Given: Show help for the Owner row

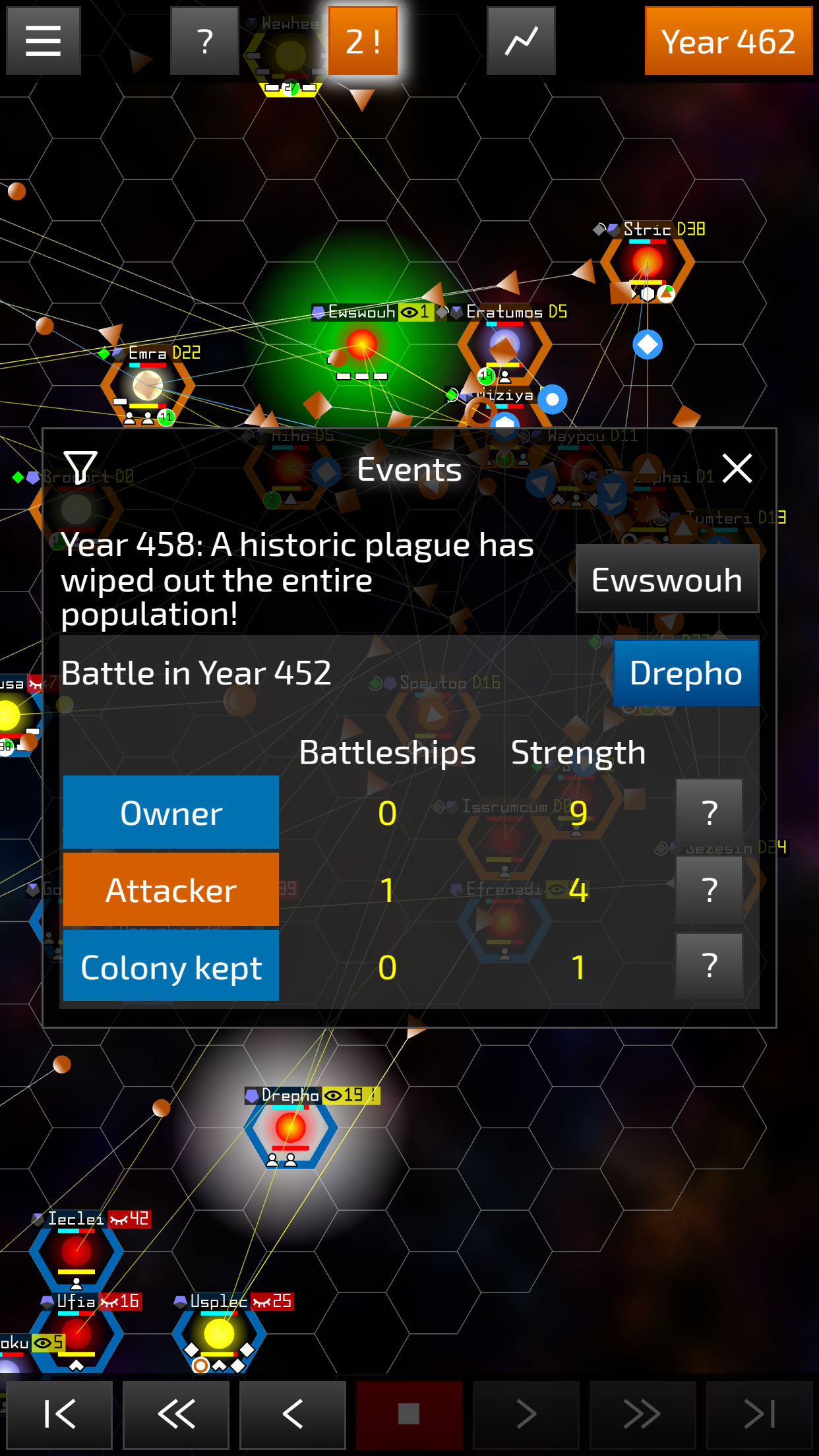Looking at the screenshot, I should [710, 812].
